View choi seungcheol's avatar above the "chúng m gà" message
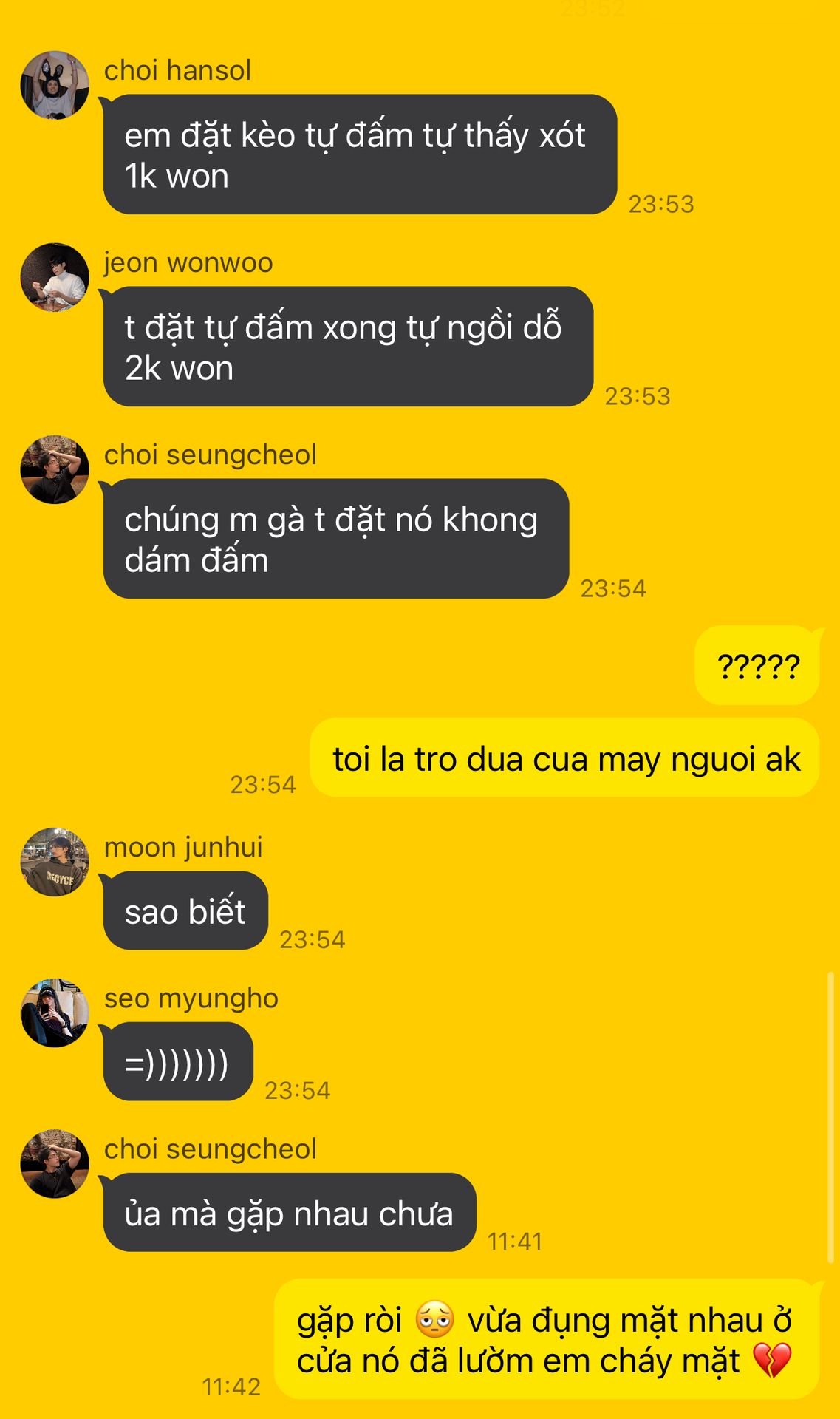 click(55, 469)
